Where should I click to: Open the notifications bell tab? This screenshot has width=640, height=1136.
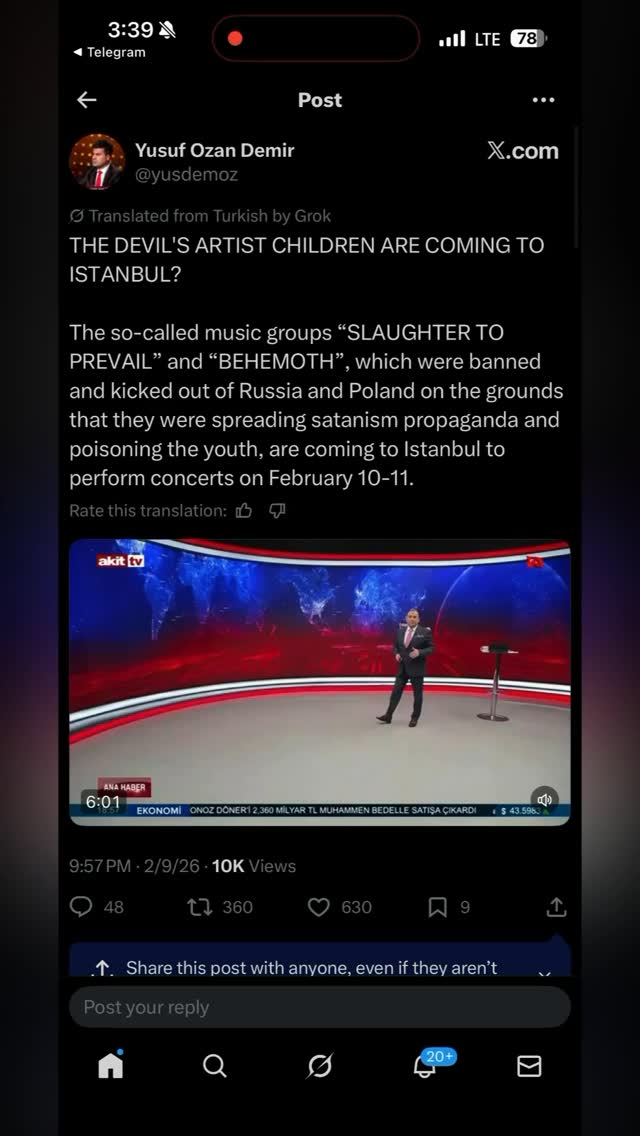425,1066
